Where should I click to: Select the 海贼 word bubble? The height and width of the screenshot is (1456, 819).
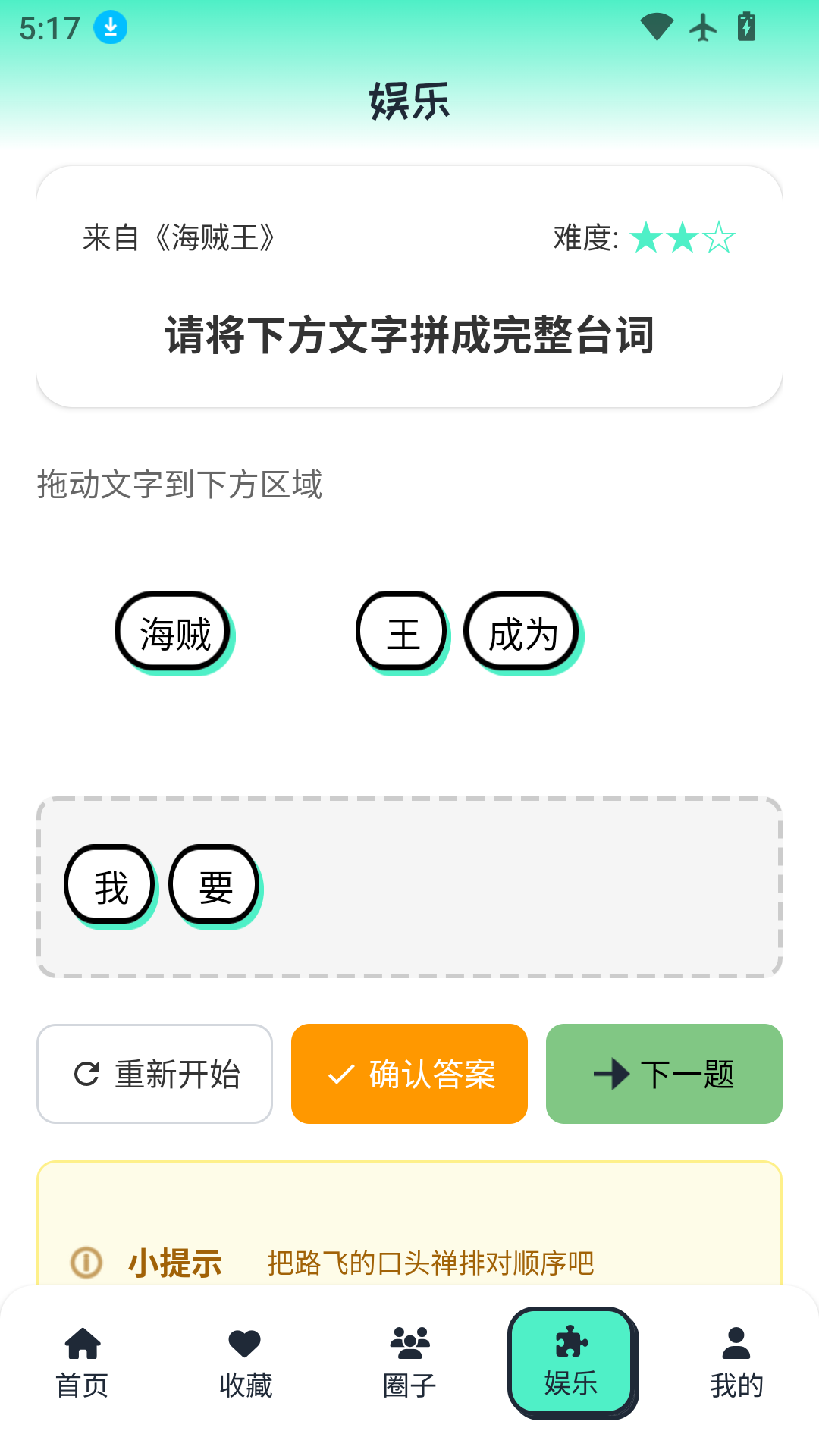coord(173,630)
